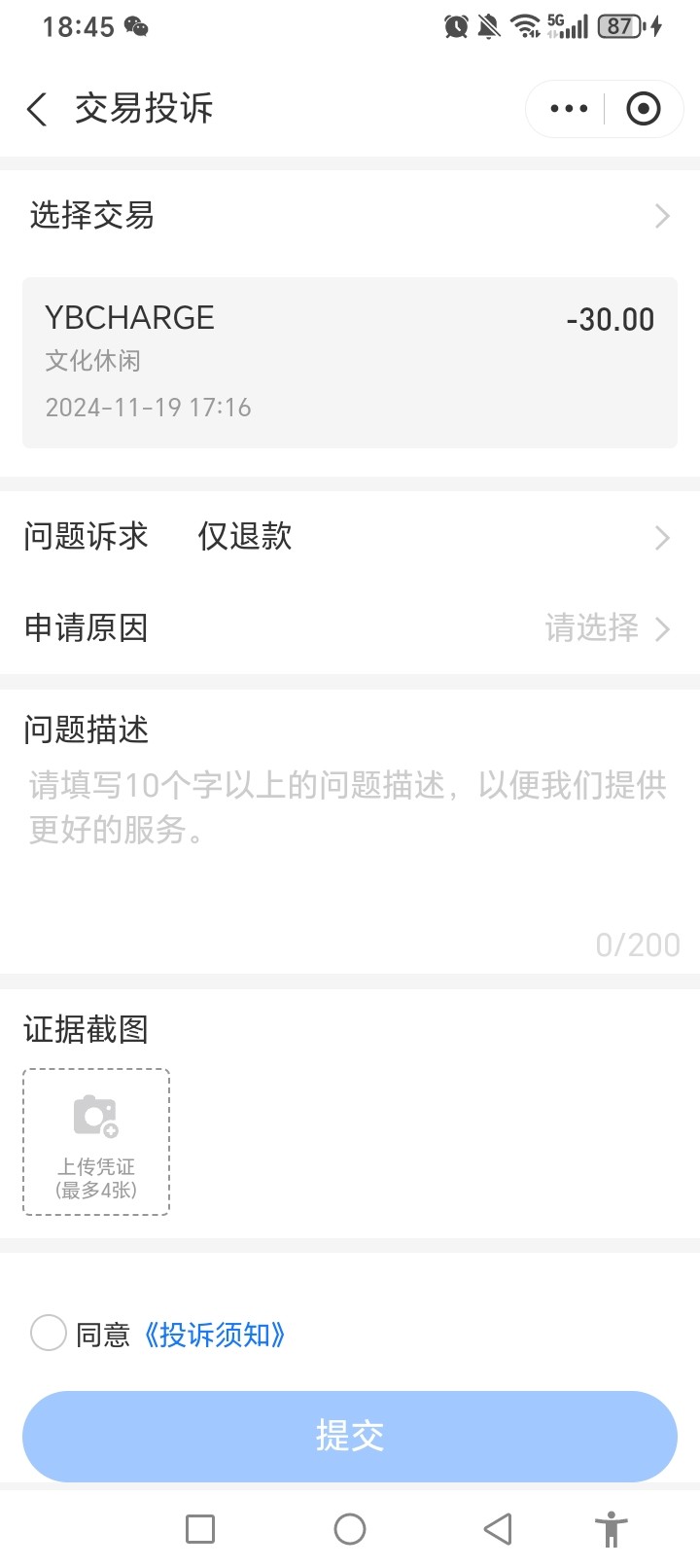Check the 同意 agreement circle
The image size is (700, 1568).
(x=49, y=1333)
